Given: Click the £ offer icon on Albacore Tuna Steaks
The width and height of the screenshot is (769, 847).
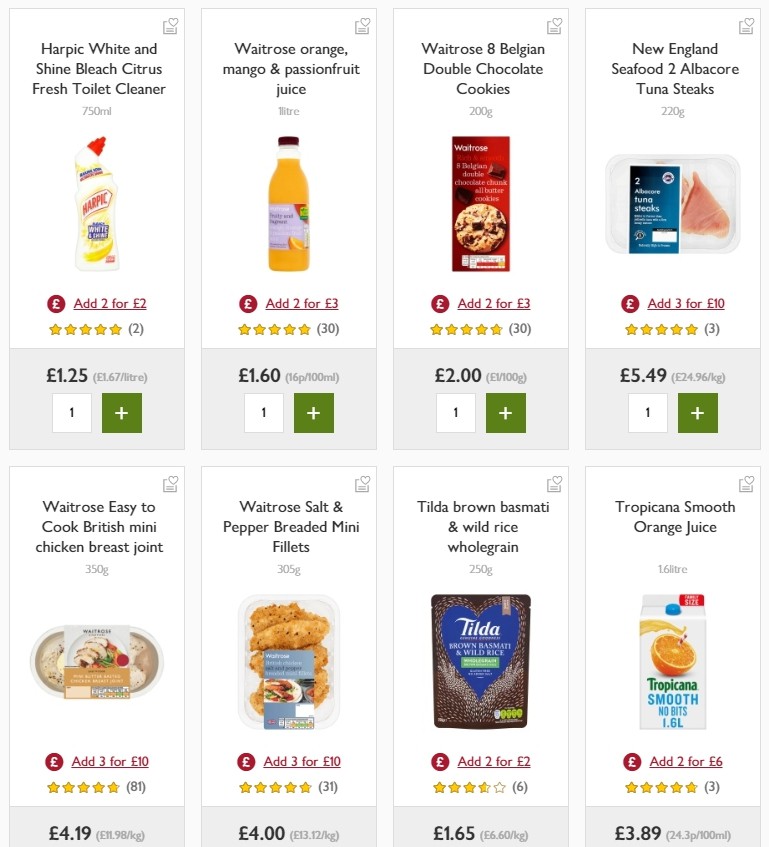Looking at the screenshot, I should tap(630, 303).
